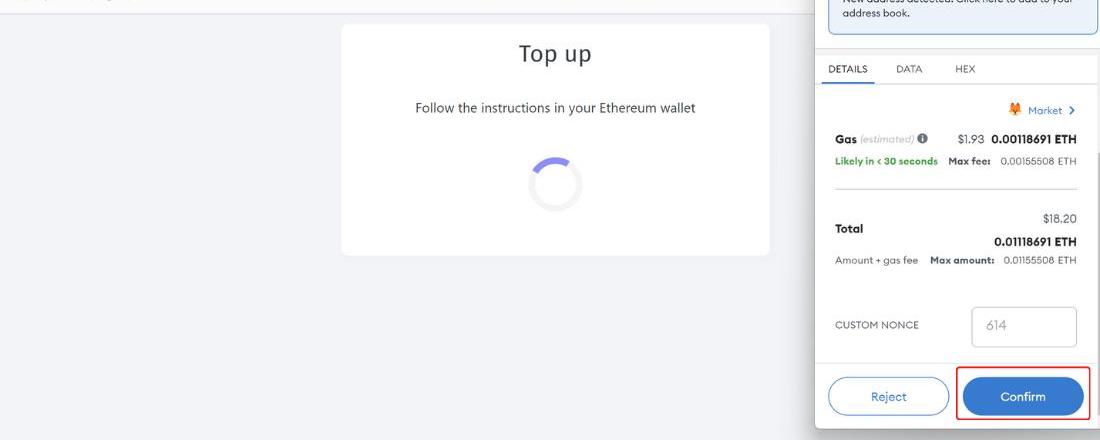Reject the transaction
This screenshot has height=440, width=1100.
click(x=888, y=397)
